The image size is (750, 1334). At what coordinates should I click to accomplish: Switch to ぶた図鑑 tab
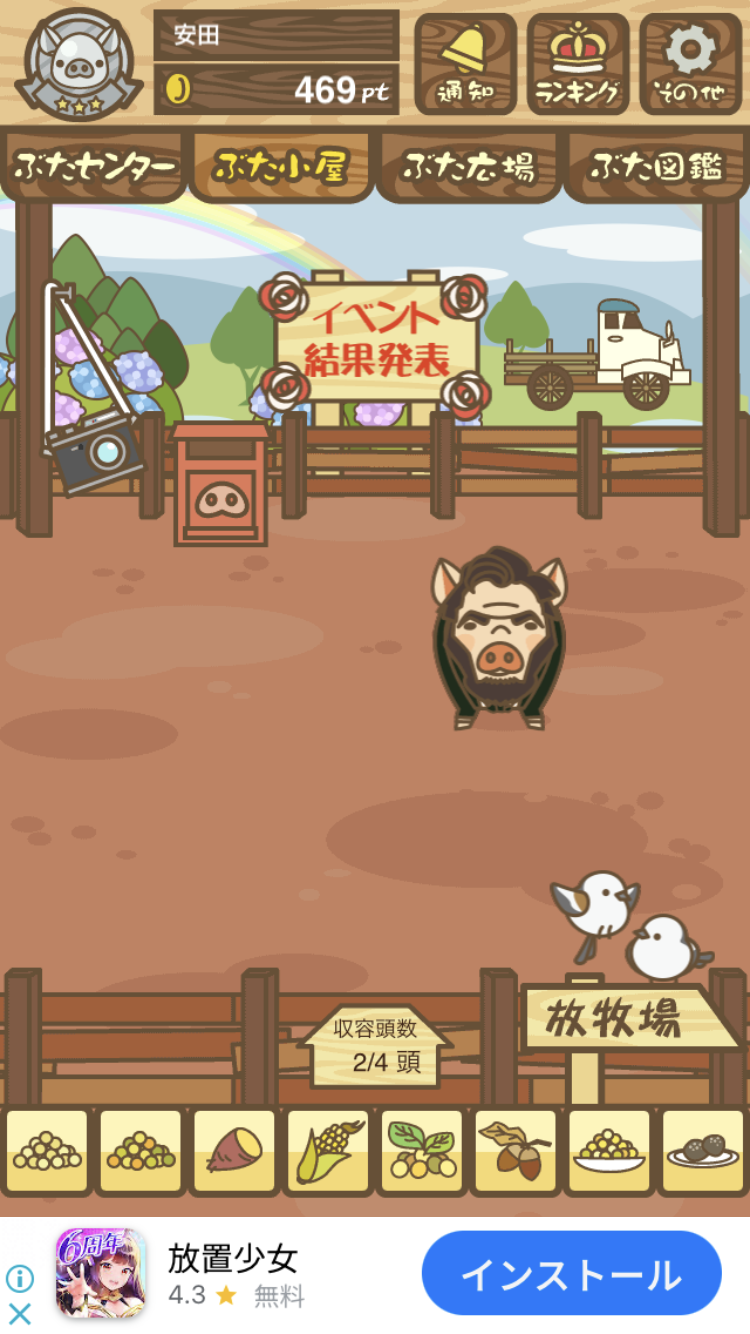click(655, 166)
